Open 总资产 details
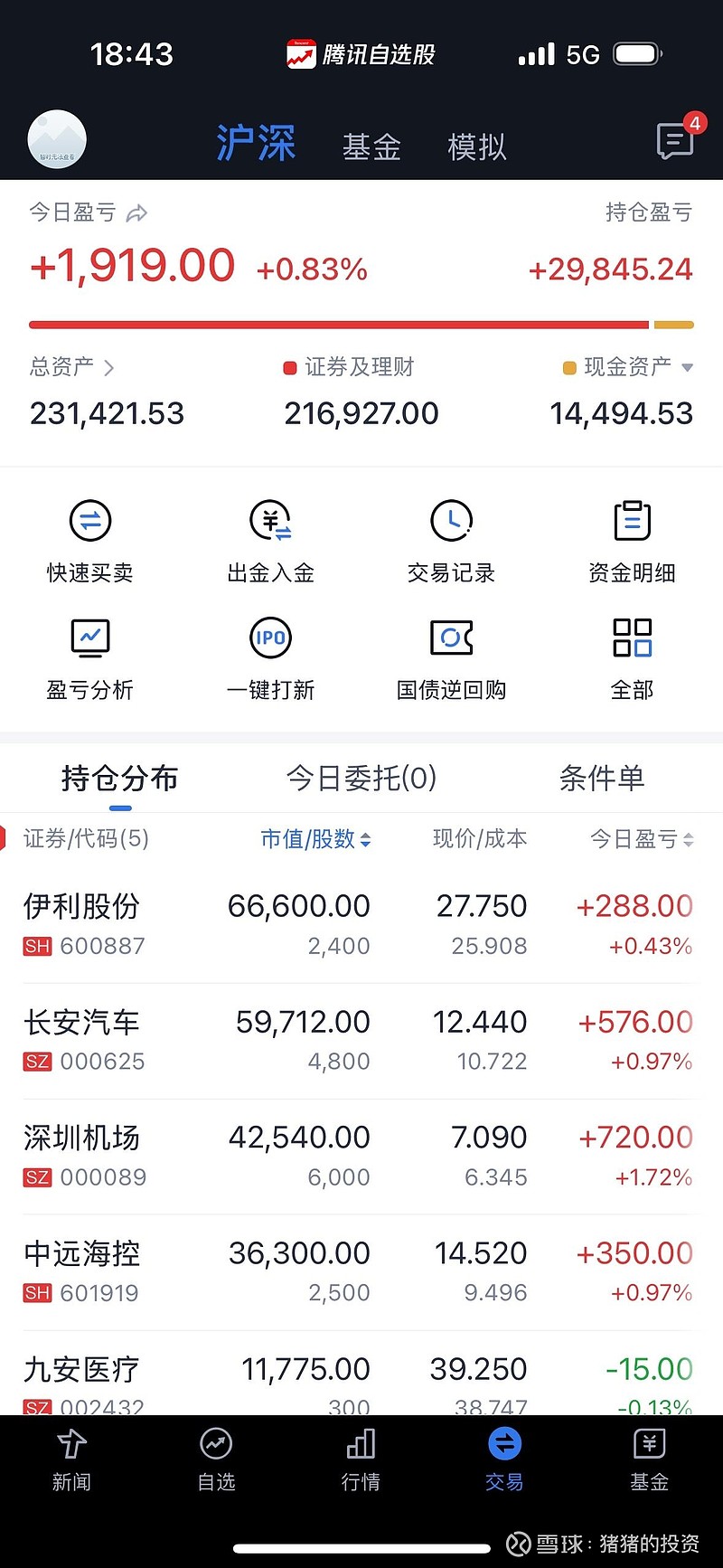Image resolution: width=723 pixels, height=1568 pixels. click(x=72, y=367)
